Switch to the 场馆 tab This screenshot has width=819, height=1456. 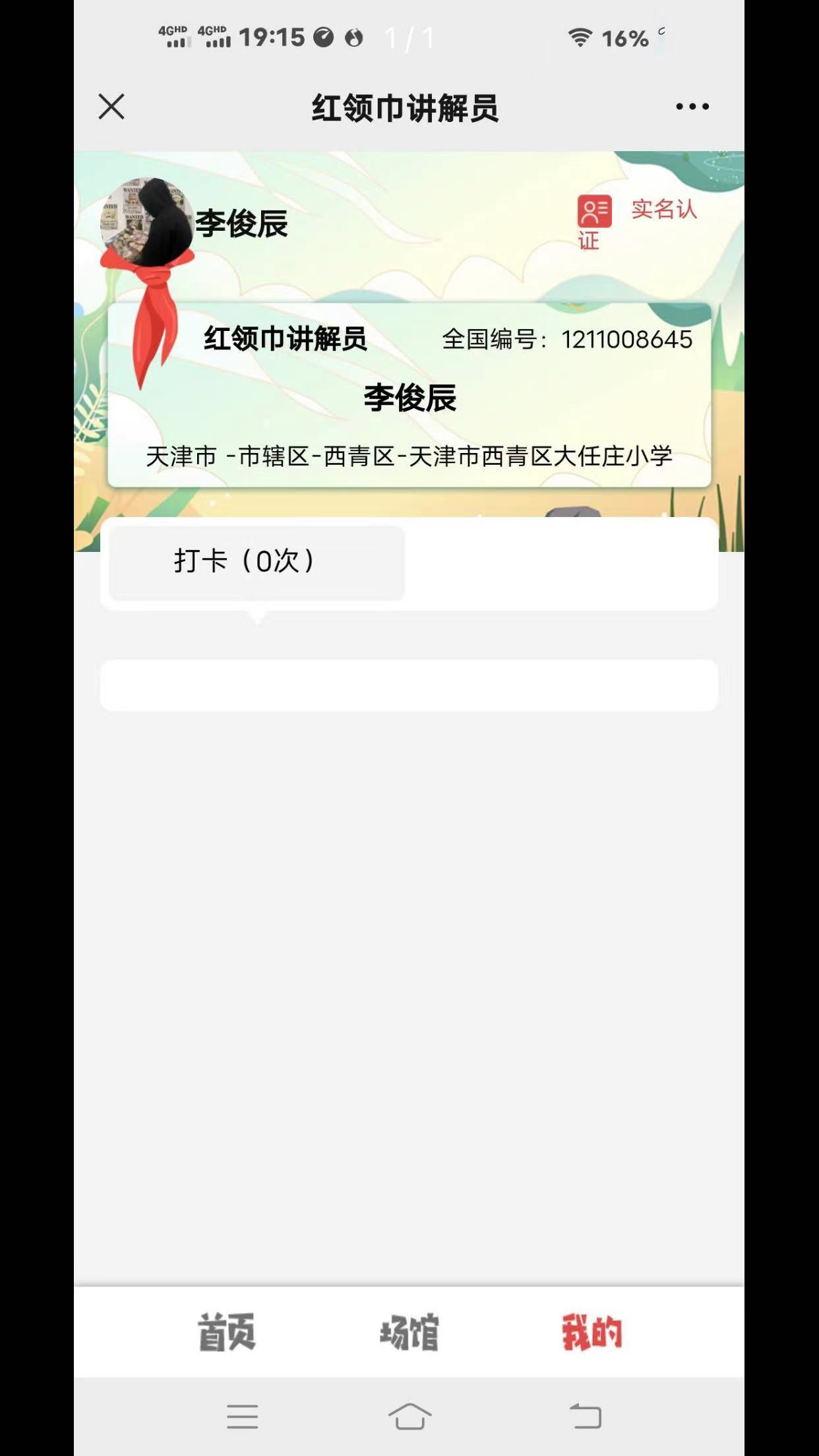409,1331
